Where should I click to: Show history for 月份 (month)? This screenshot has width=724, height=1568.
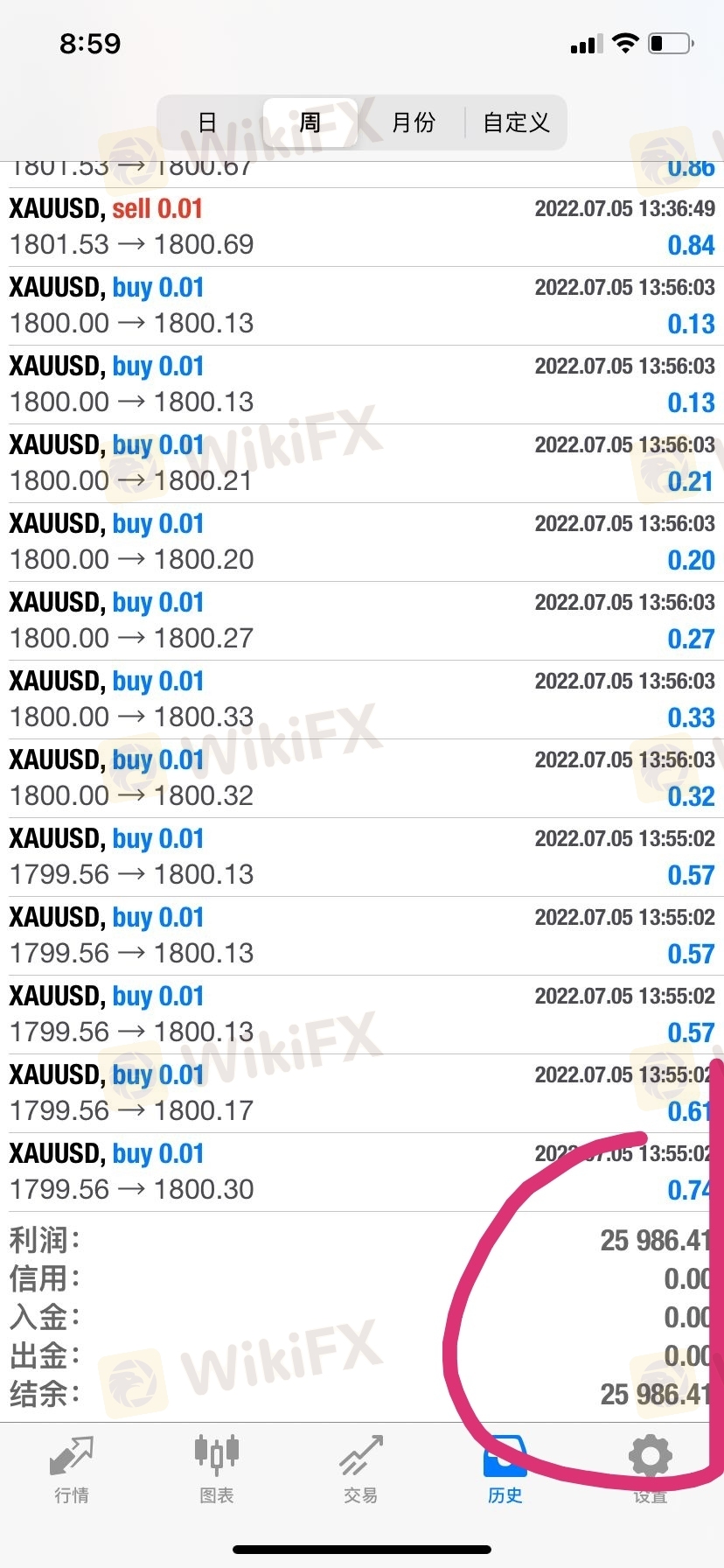pyautogui.click(x=413, y=122)
